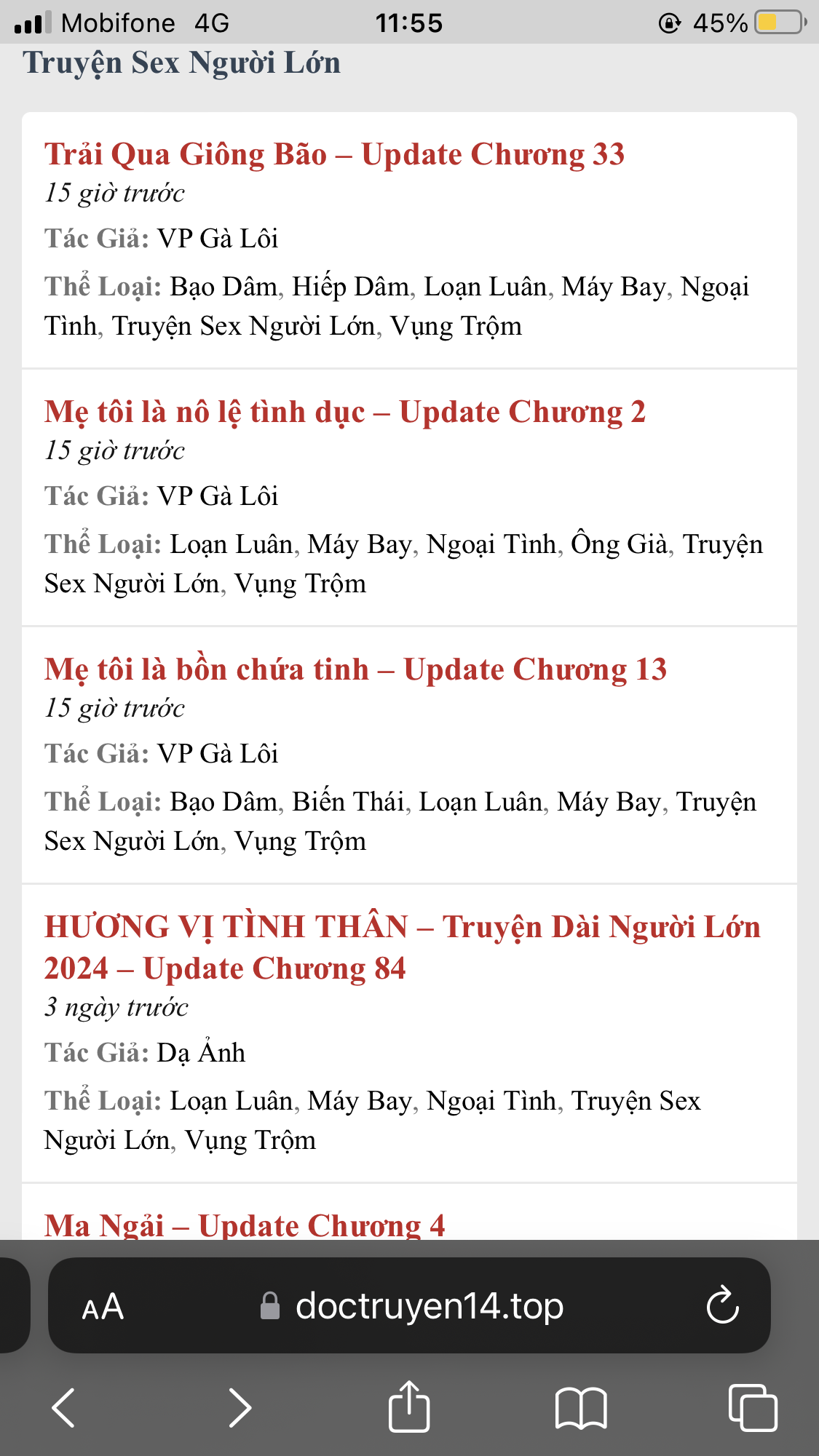Open Safari bookmarks
The width and height of the screenshot is (819, 1456).
[580, 1408]
